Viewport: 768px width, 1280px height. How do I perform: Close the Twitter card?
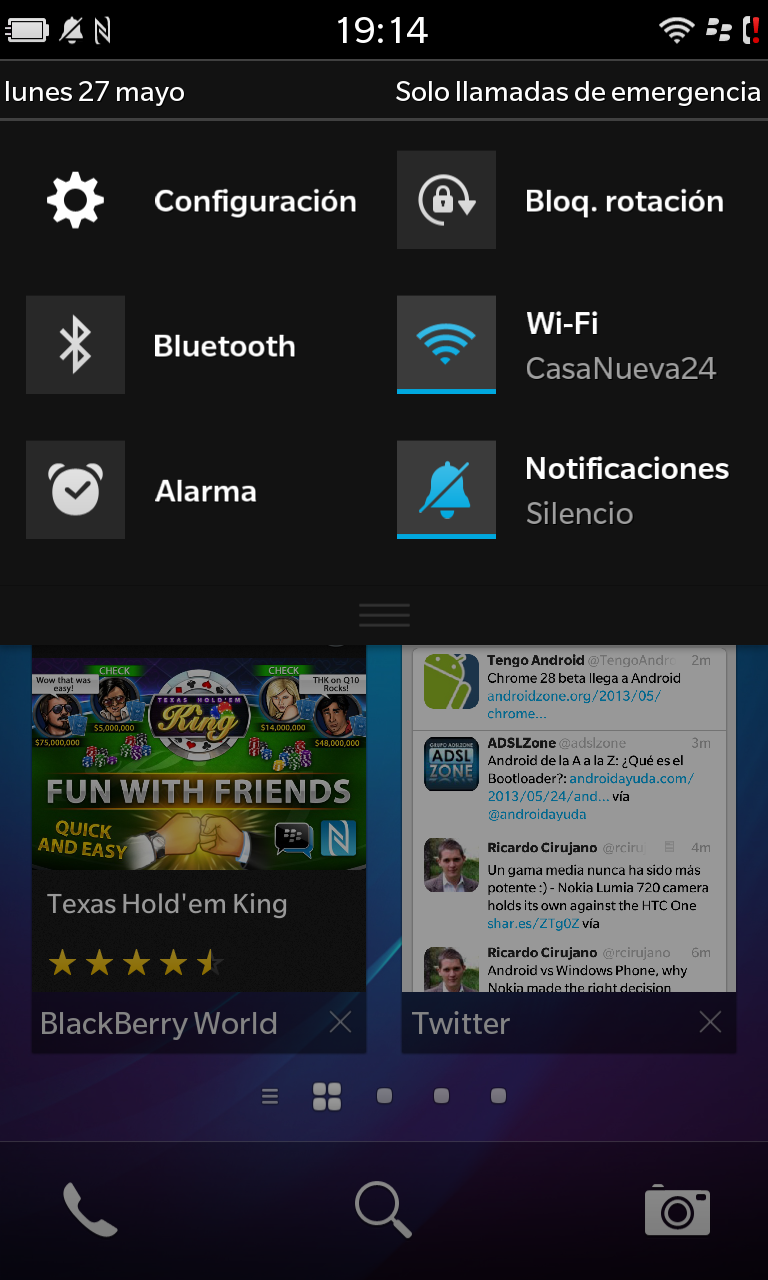710,1022
